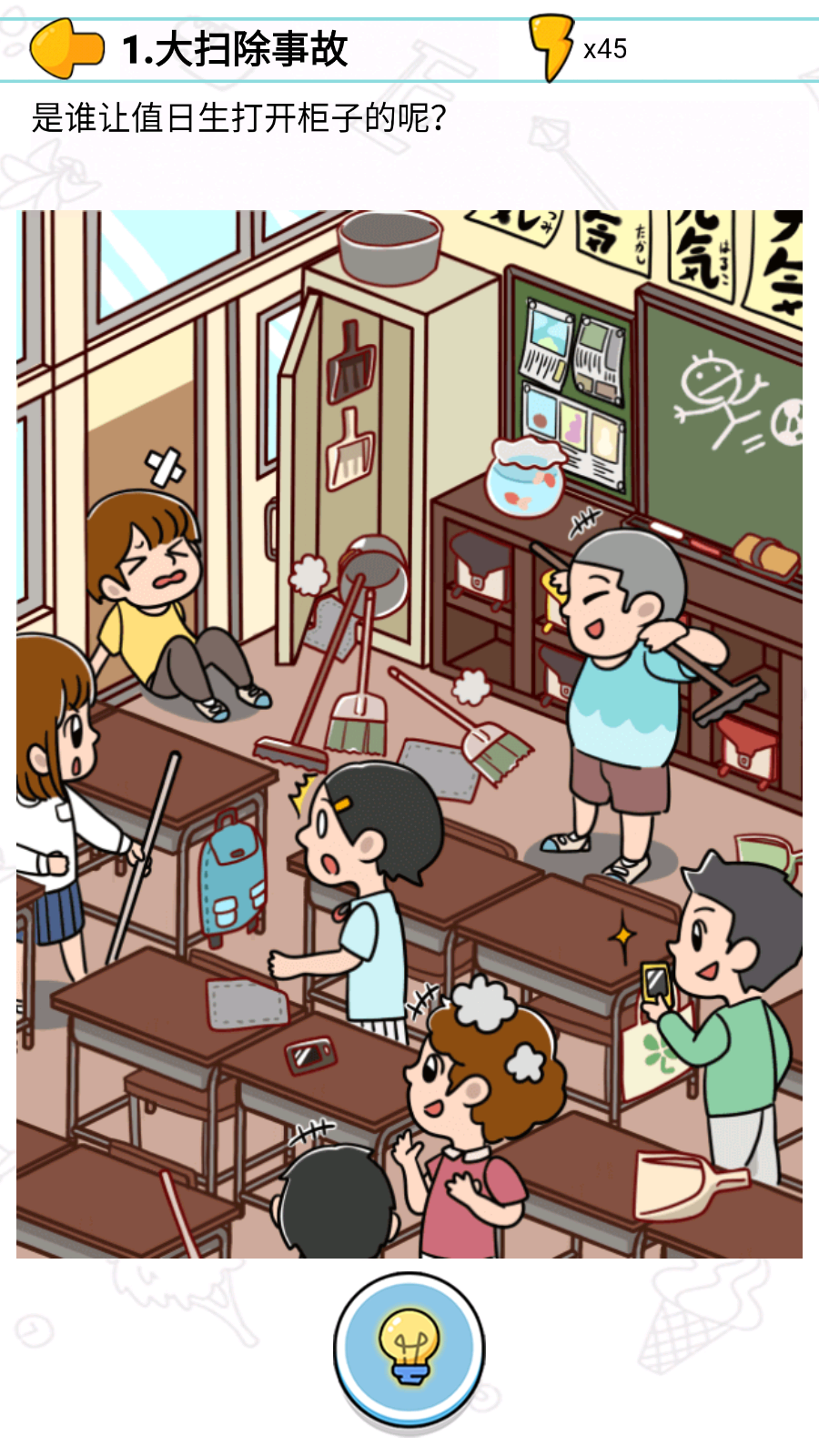The height and width of the screenshot is (1456, 819).
Task: Open the lightning energy counter
Action: 576,48
